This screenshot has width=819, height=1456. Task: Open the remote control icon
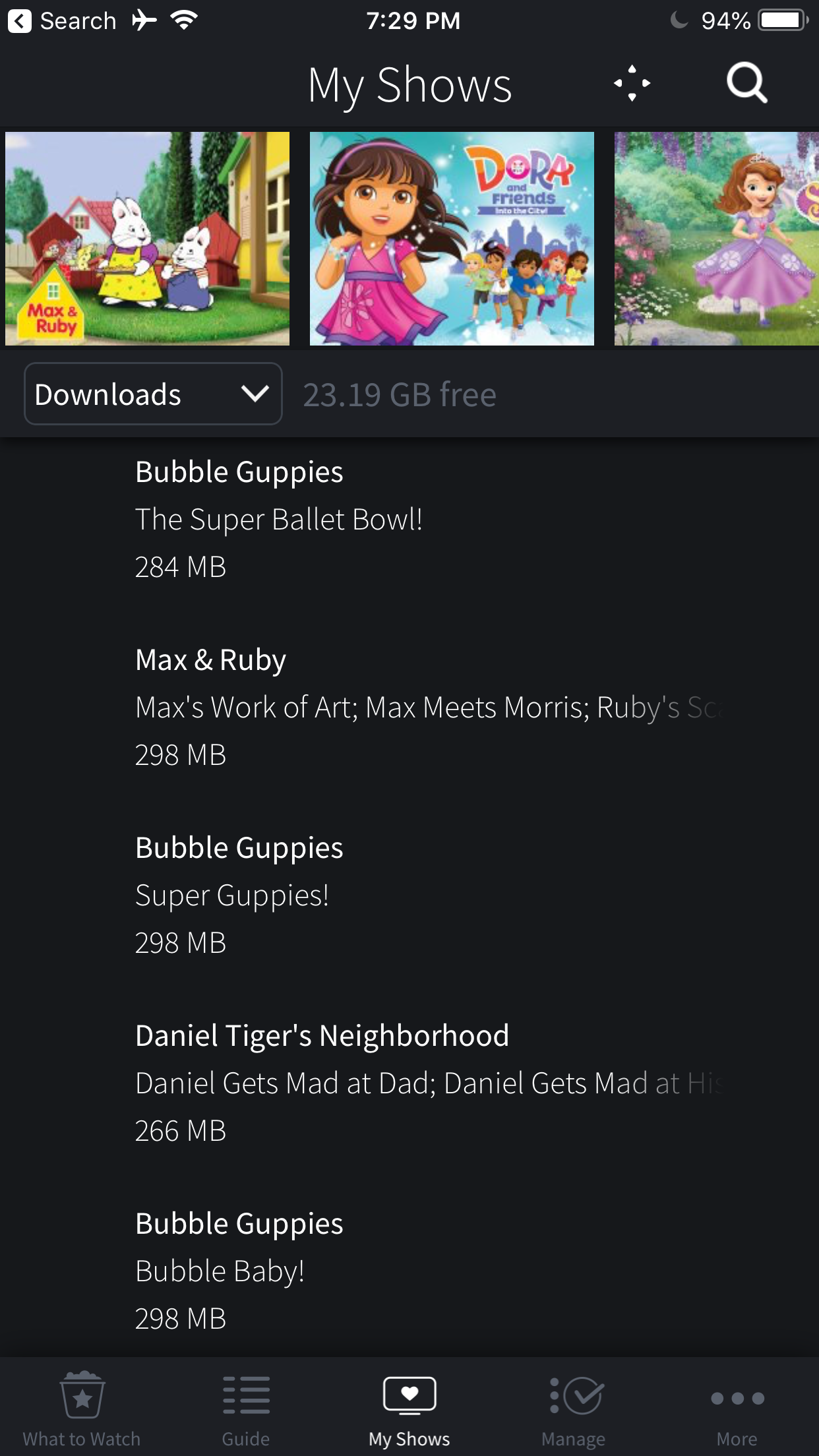click(x=632, y=83)
